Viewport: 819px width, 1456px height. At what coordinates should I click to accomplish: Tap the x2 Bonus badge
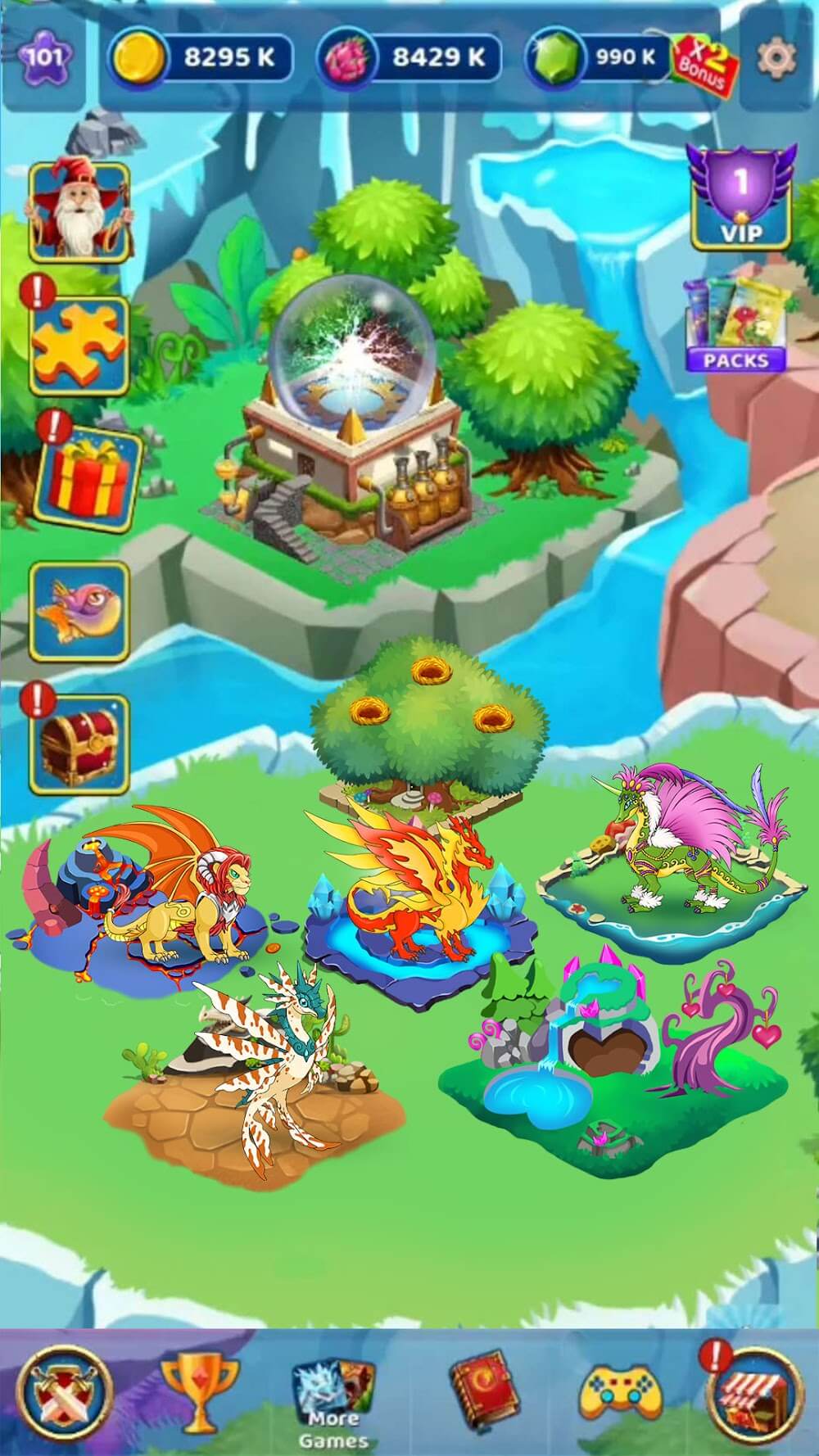point(703,61)
